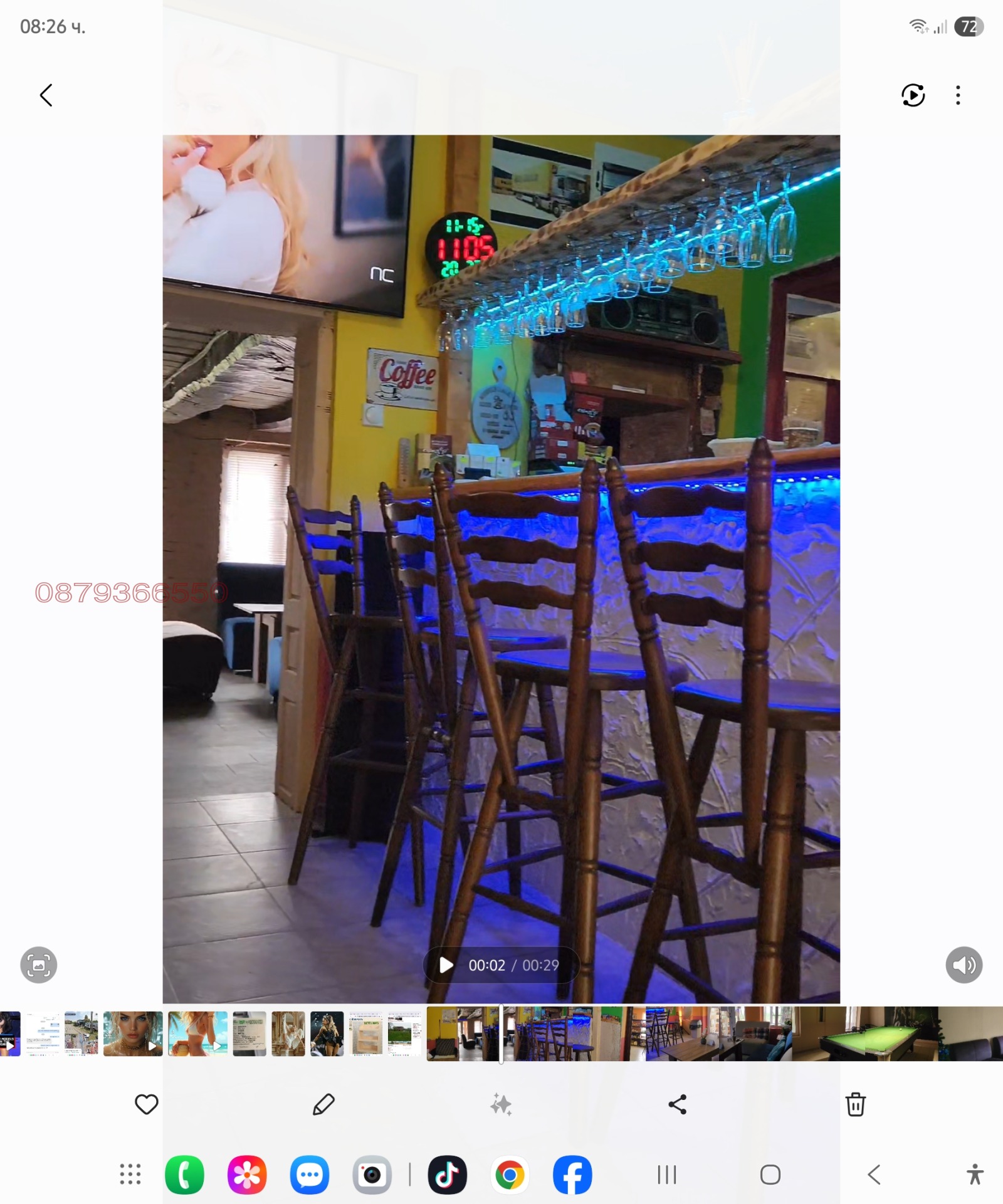Open the Messages app from the dock
This screenshot has height=1204, width=1003.
(x=310, y=1174)
